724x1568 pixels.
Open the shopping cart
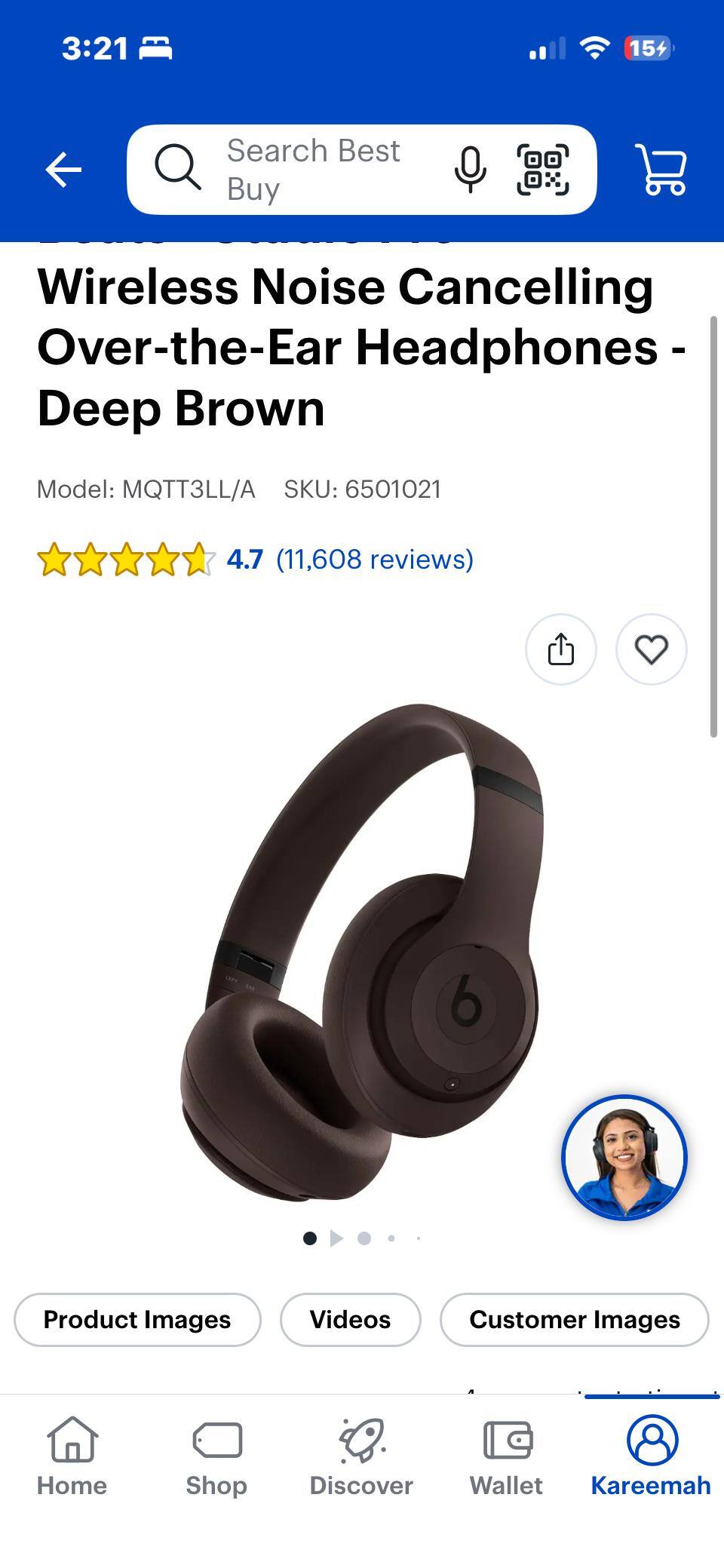pos(661,168)
